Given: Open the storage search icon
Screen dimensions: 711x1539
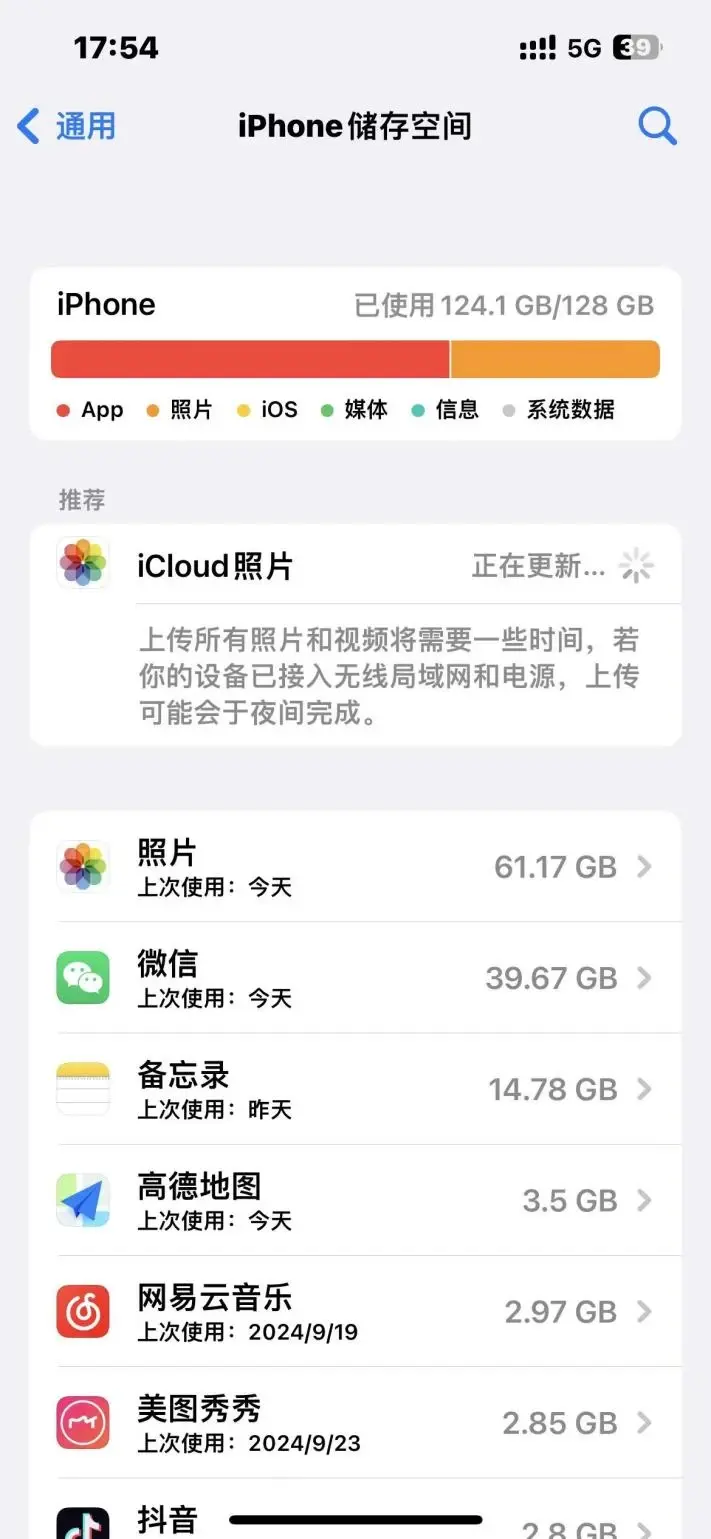Looking at the screenshot, I should (657, 127).
